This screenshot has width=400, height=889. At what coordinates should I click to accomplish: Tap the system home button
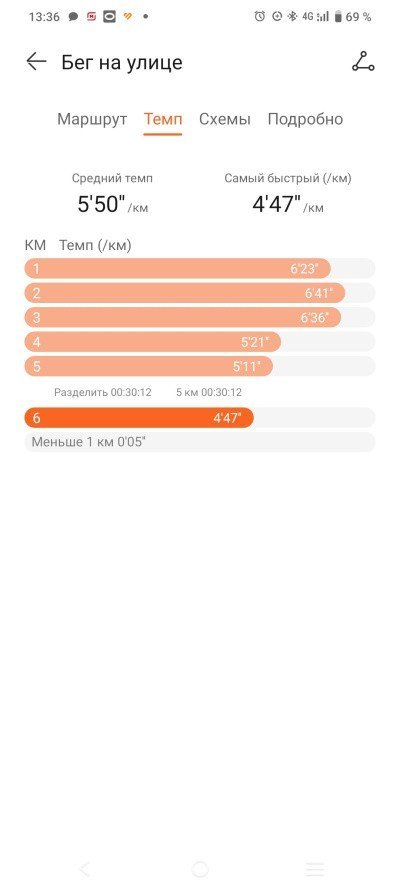200,869
